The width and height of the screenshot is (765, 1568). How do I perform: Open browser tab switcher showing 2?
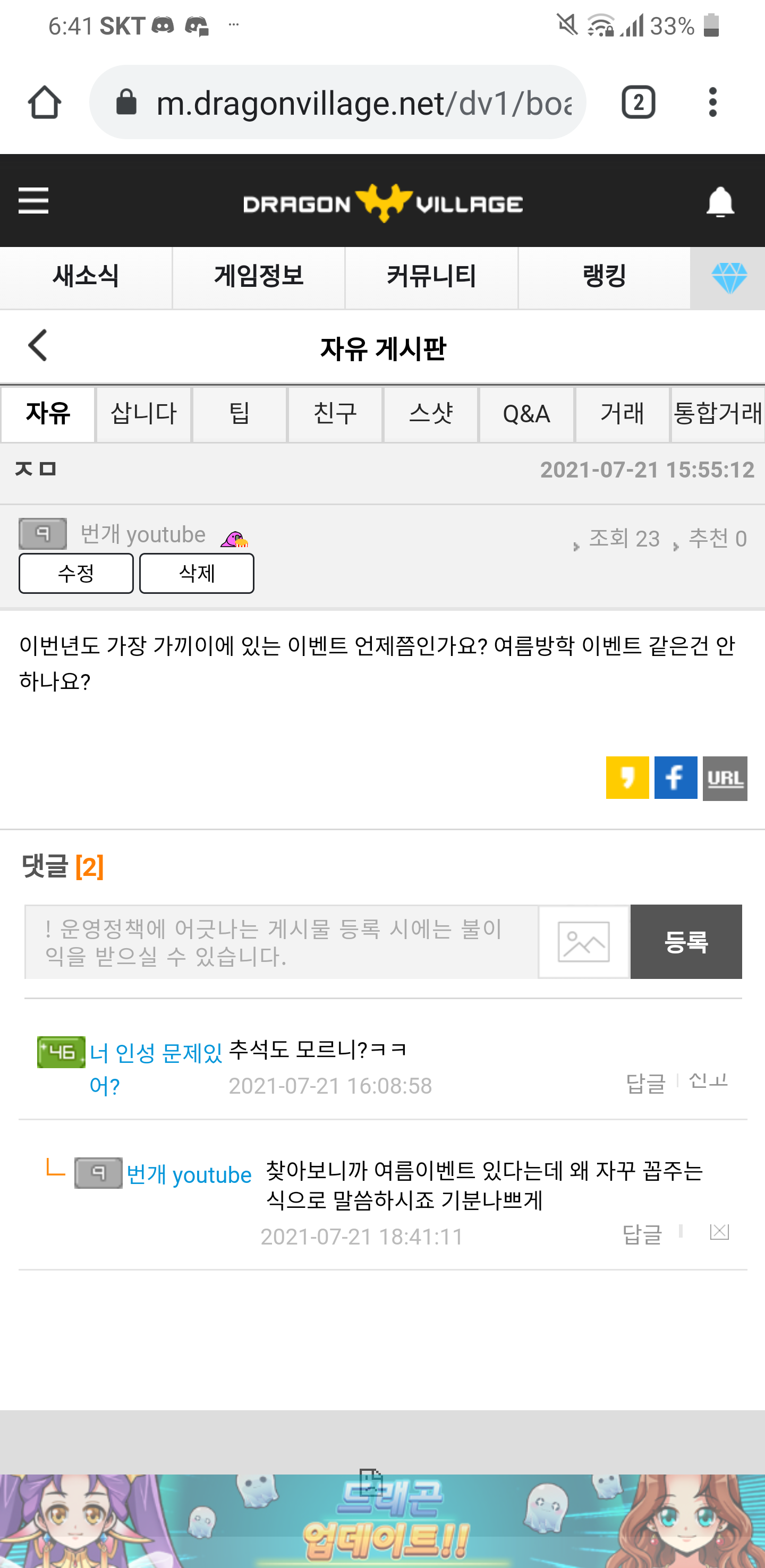[x=638, y=103]
